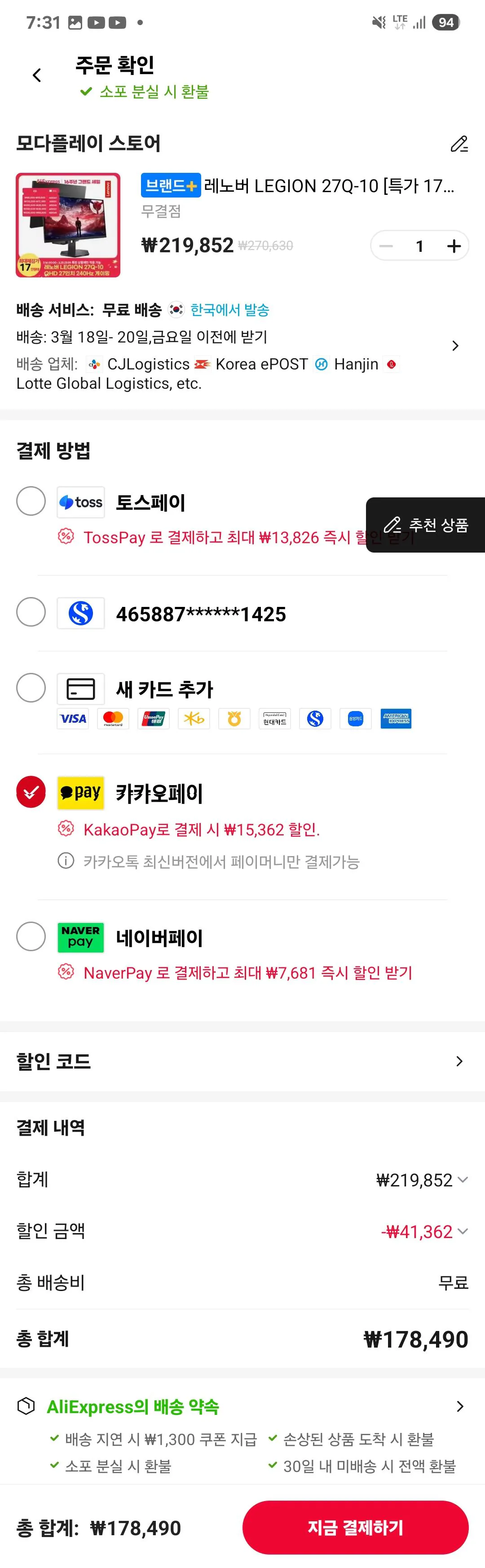Tap the edit pencil icon beside 모다플레이 스토어

click(459, 144)
